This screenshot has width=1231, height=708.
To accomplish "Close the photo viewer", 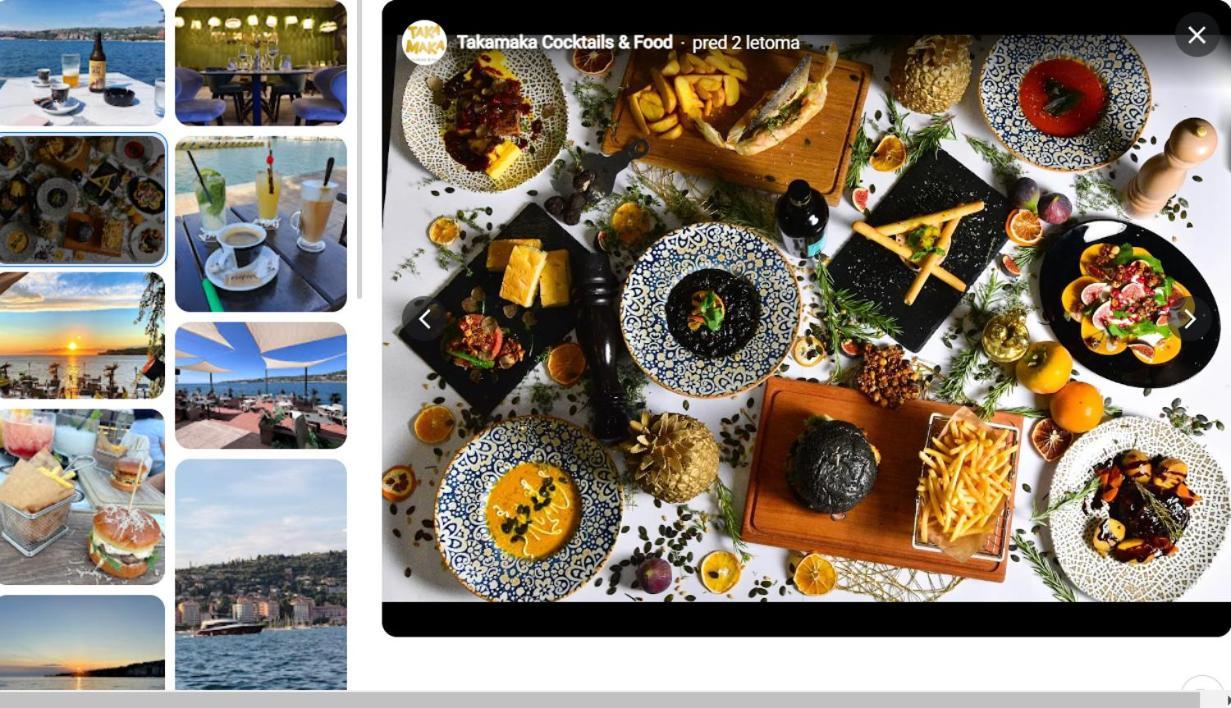I will (1196, 35).
